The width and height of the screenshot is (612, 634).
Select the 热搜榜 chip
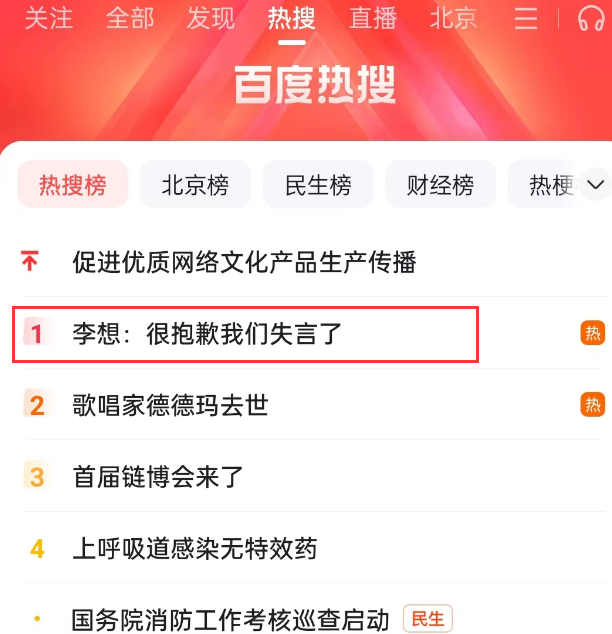pyautogui.click(x=72, y=185)
